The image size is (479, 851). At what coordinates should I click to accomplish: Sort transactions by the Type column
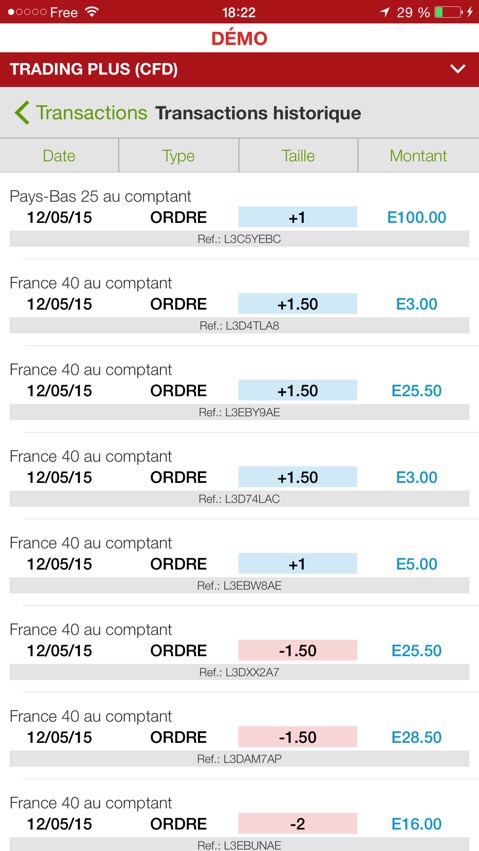coord(178,156)
